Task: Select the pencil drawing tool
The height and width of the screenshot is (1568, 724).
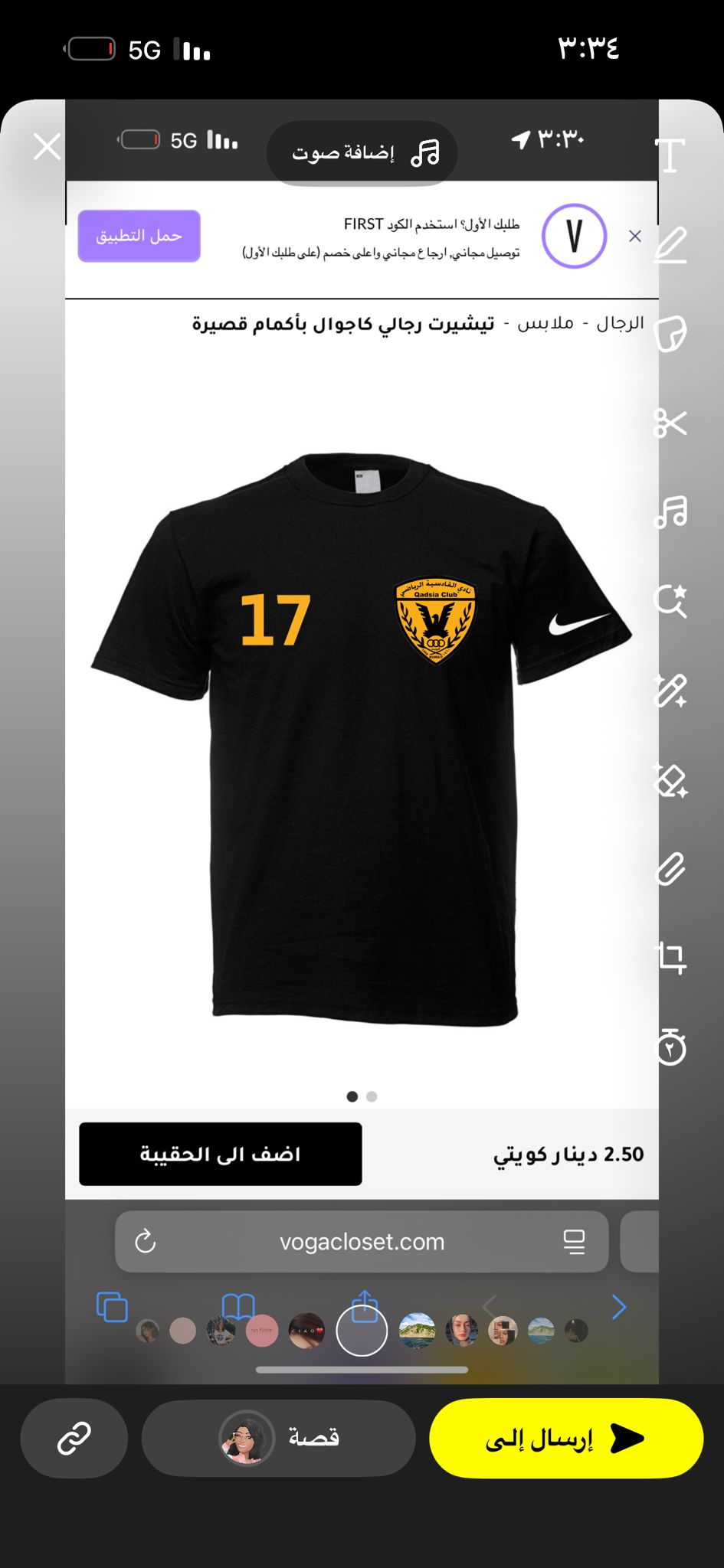Action: click(x=670, y=245)
